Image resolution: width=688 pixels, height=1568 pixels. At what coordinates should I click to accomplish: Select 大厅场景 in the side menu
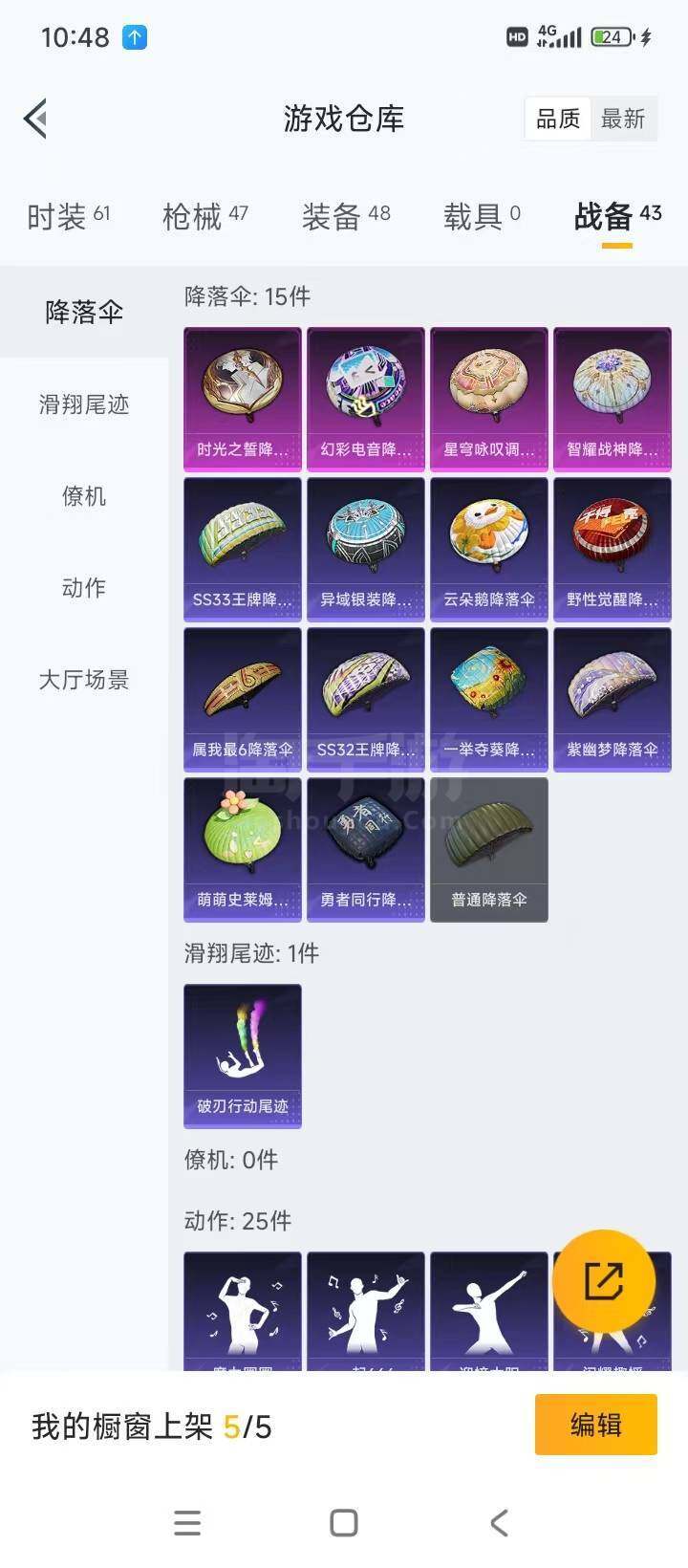coord(84,680)
